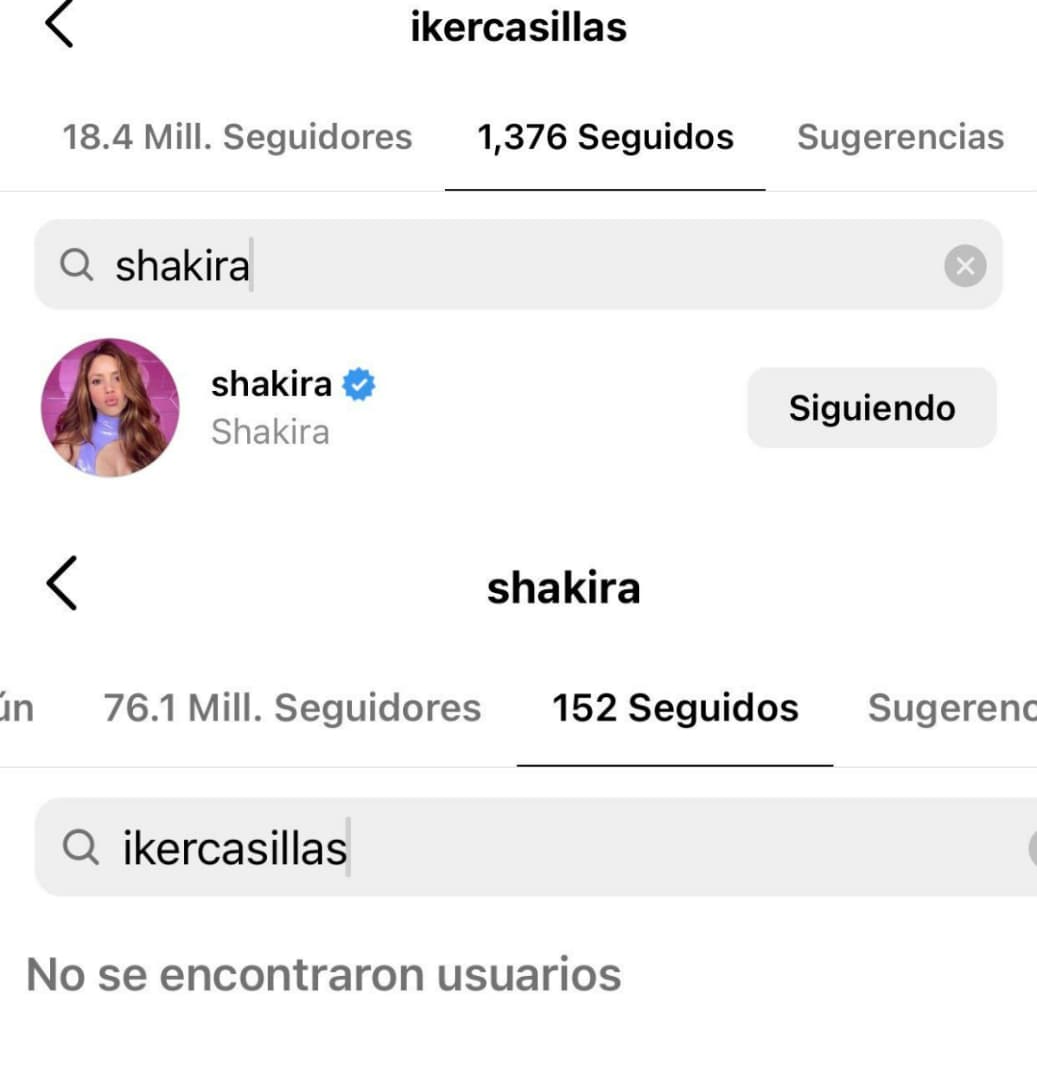Click the ikercasillas username title
This screenshot has width=1037, height=1080.
518,27
